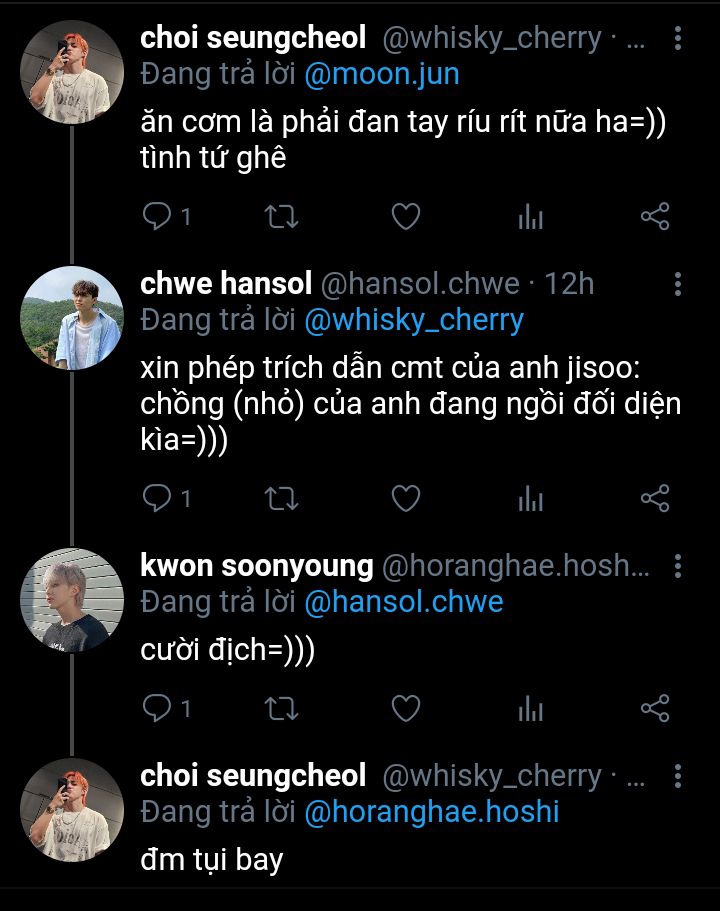
Task: Open overflow menu on chwe hansol's tweet
Action: 678,284
